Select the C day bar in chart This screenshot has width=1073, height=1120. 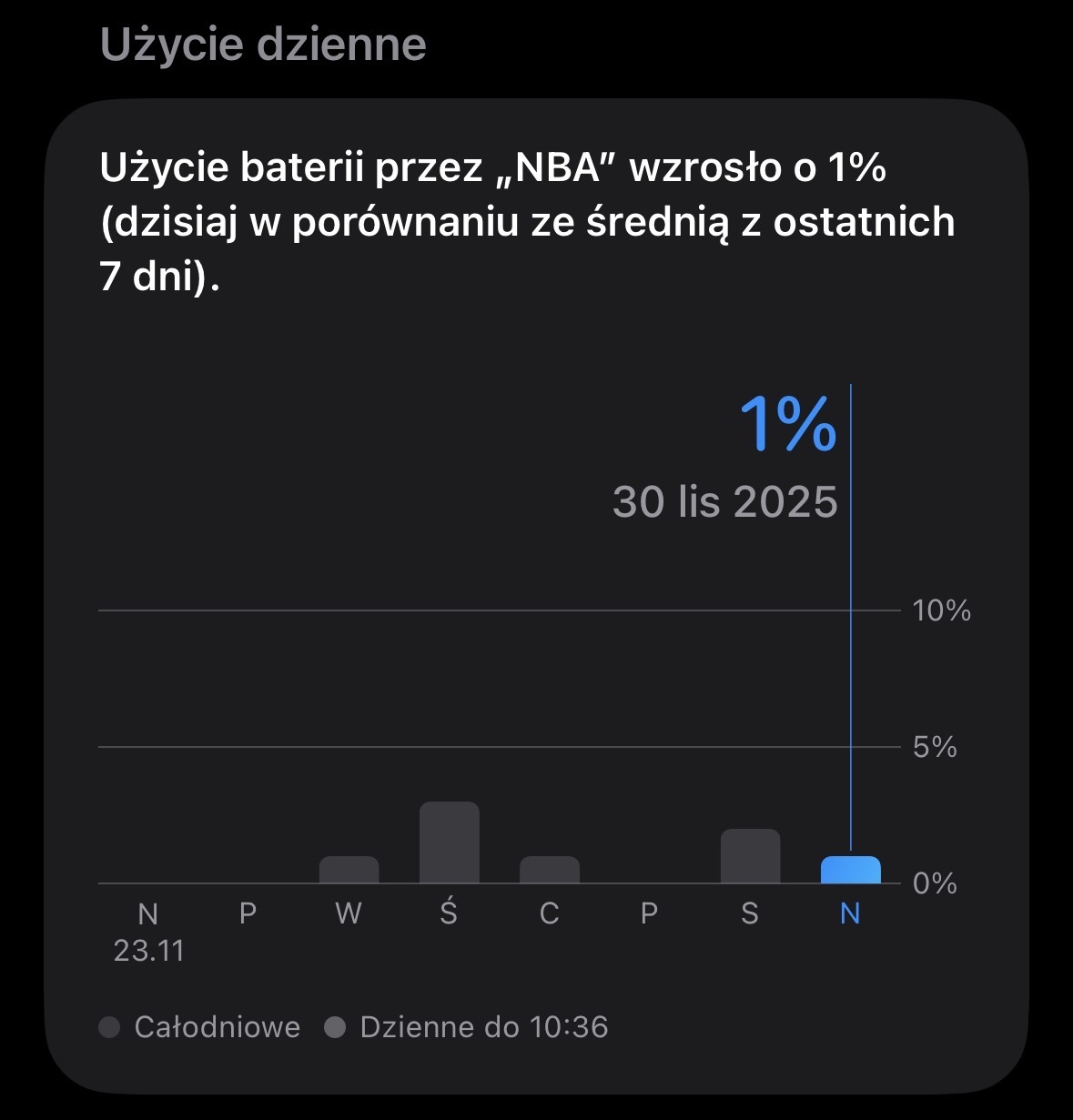click(x=549, y=871)
